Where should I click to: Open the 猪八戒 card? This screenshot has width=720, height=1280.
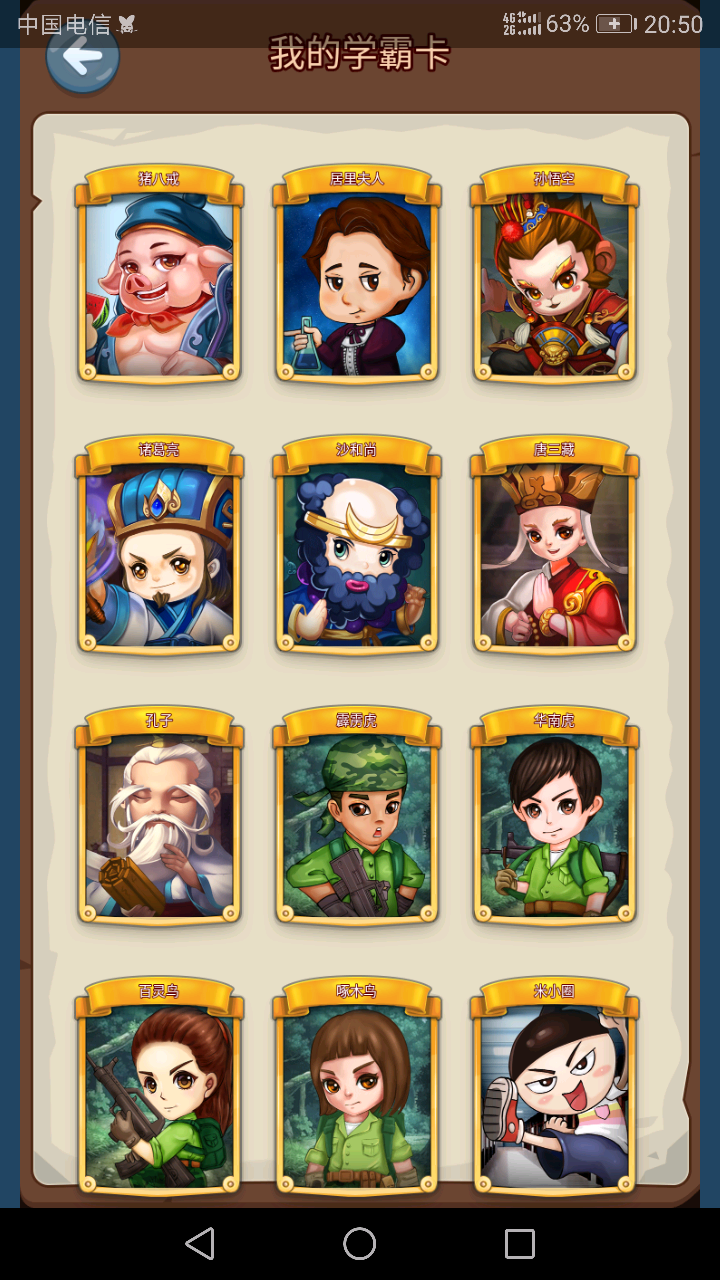[x=159, y=280]
